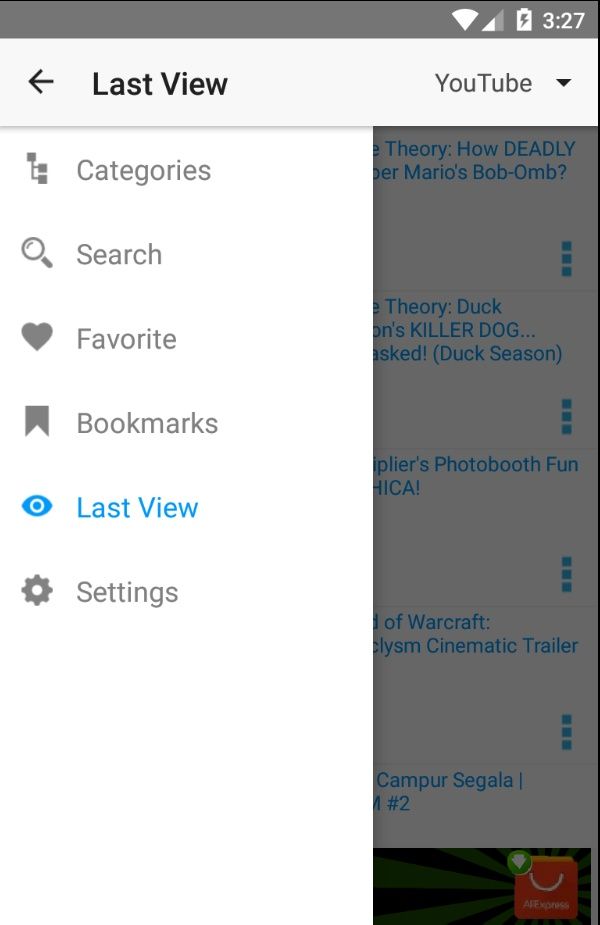This screenshot has width=600, height=925.
Task: Open Settings from the drawer
Action: click(127, 592)
